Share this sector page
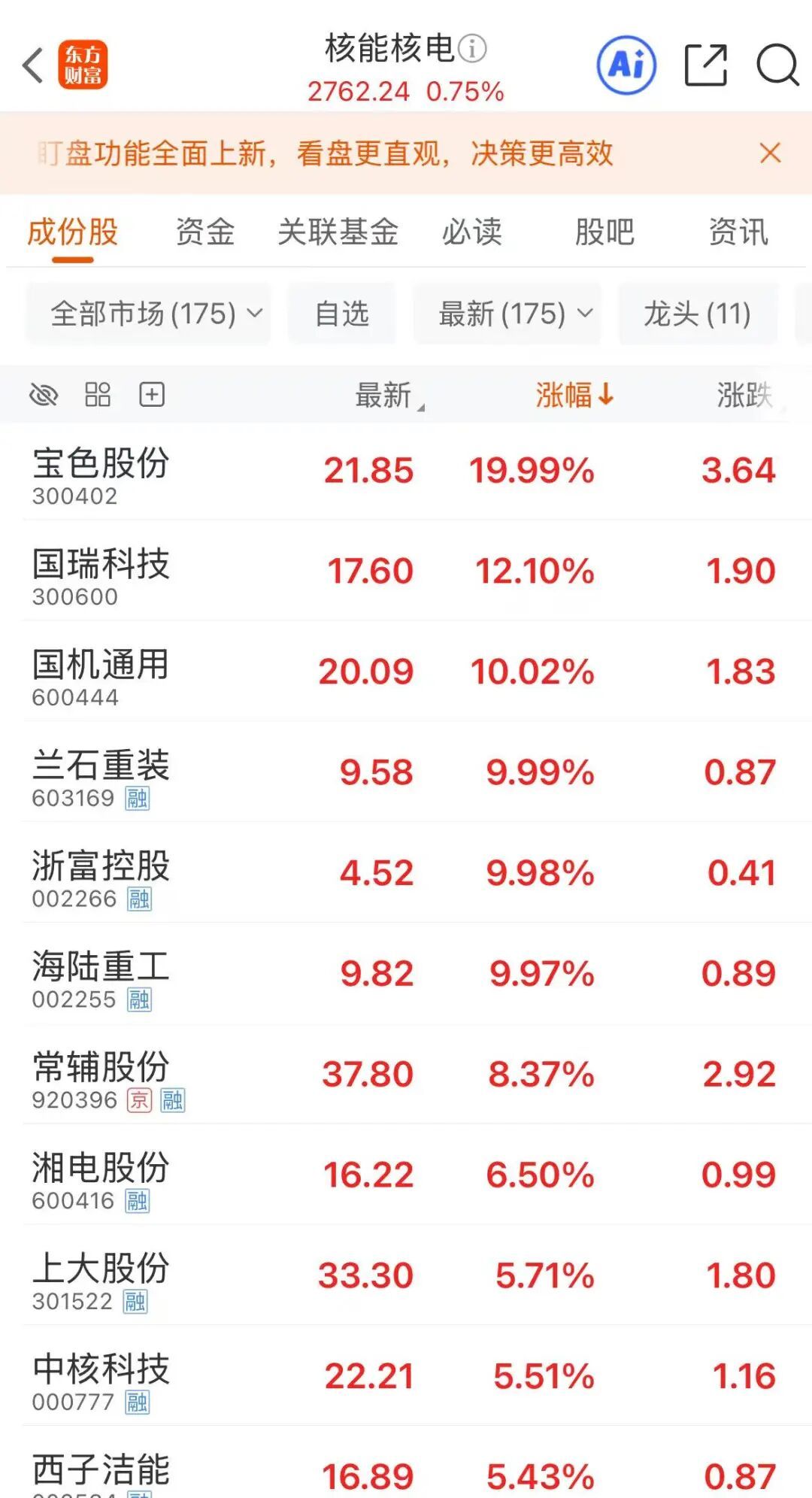Image resolution: width=812 pixels, height=1498 pixels. coord(705,65)
